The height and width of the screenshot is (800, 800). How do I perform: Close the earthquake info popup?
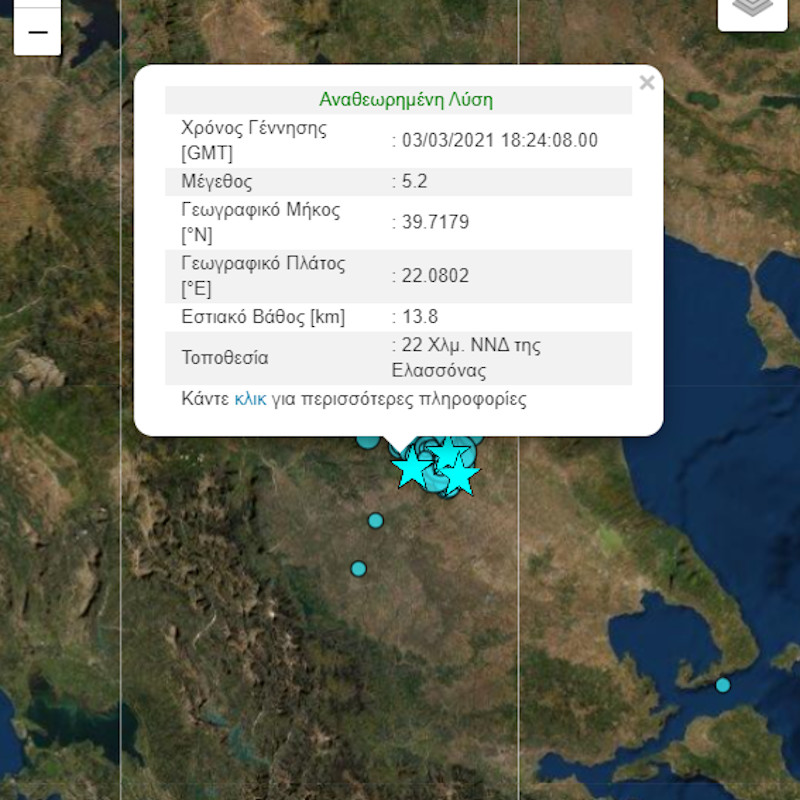coord(647,83)
